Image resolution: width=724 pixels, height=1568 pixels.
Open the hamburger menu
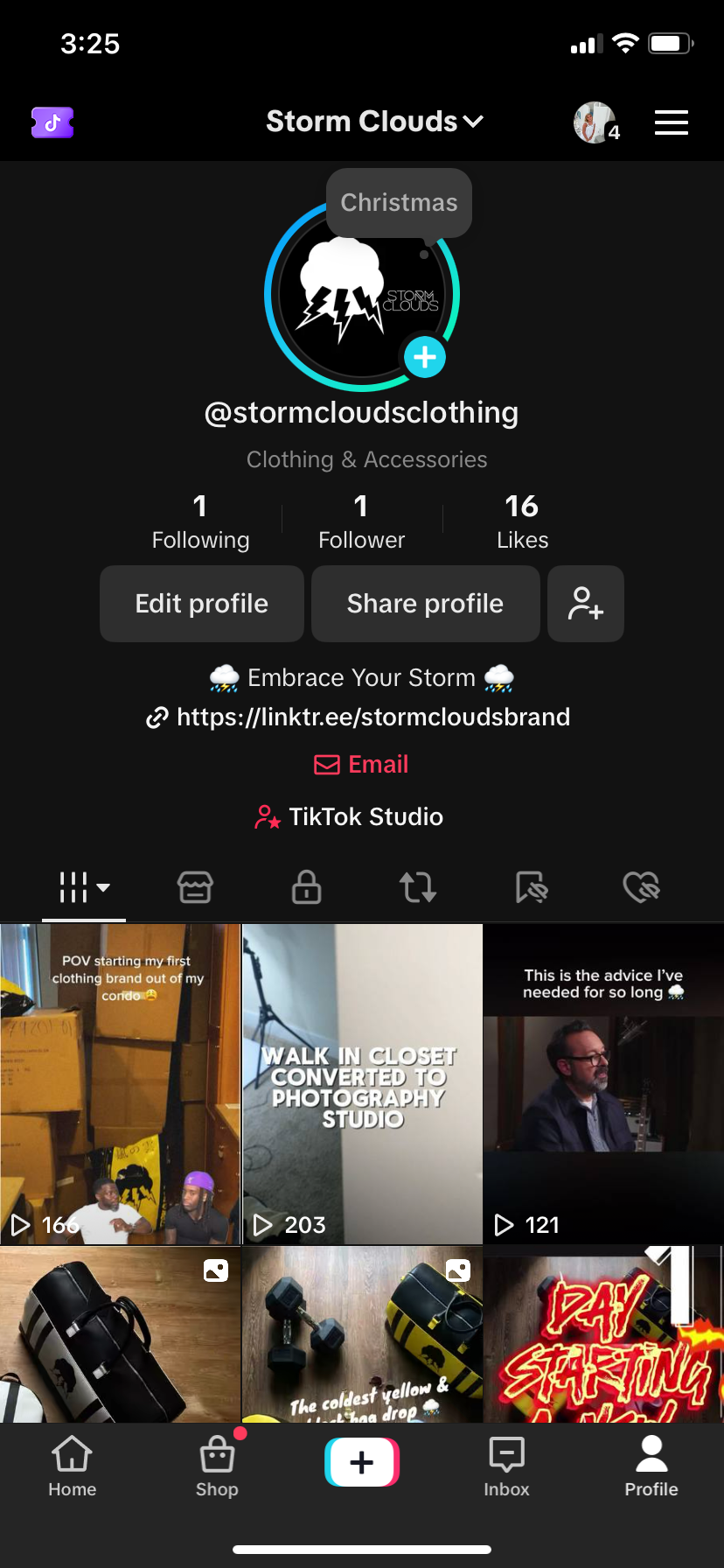point(671,122)
